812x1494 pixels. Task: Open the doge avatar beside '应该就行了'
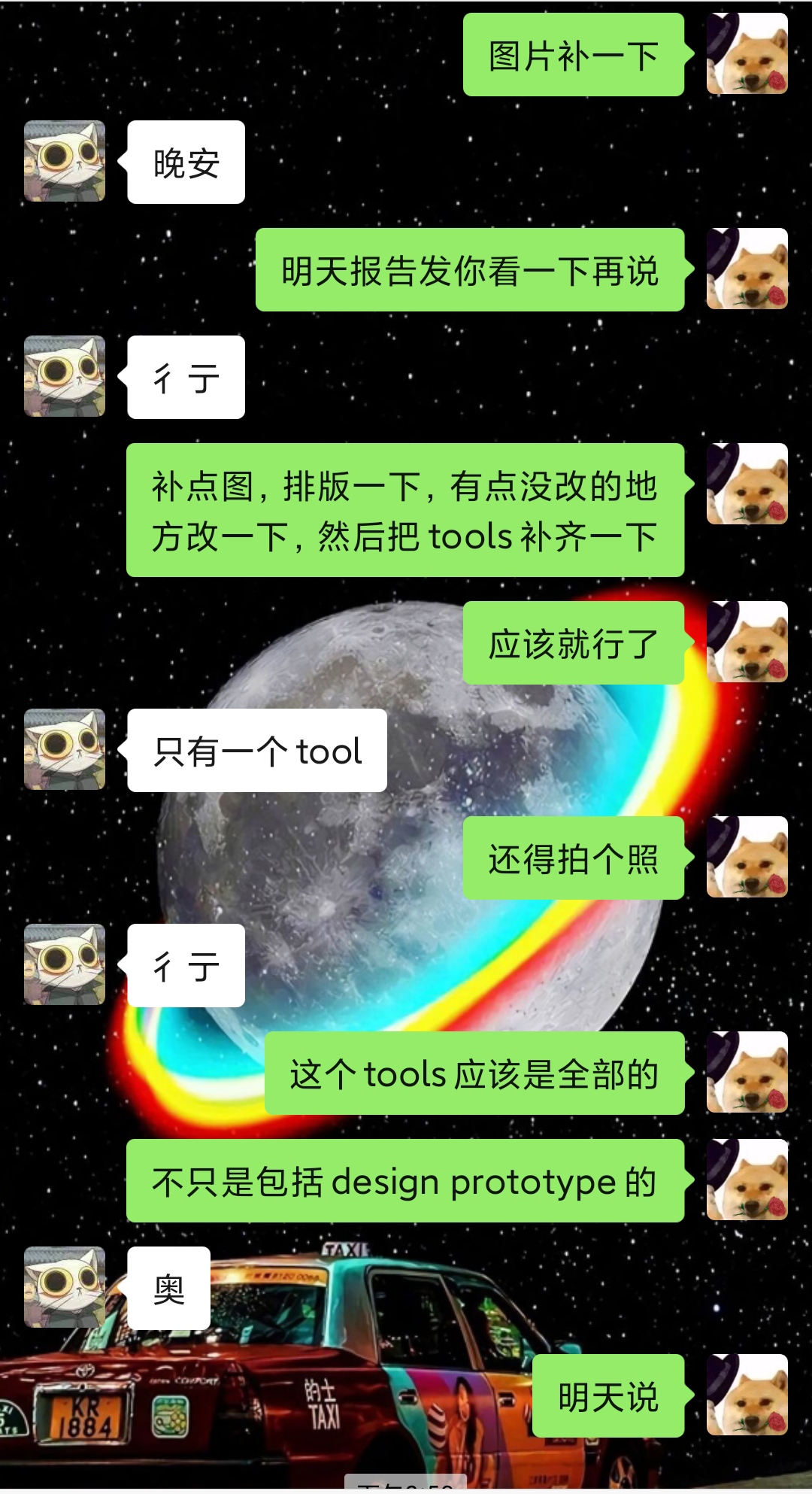(747, 643)
